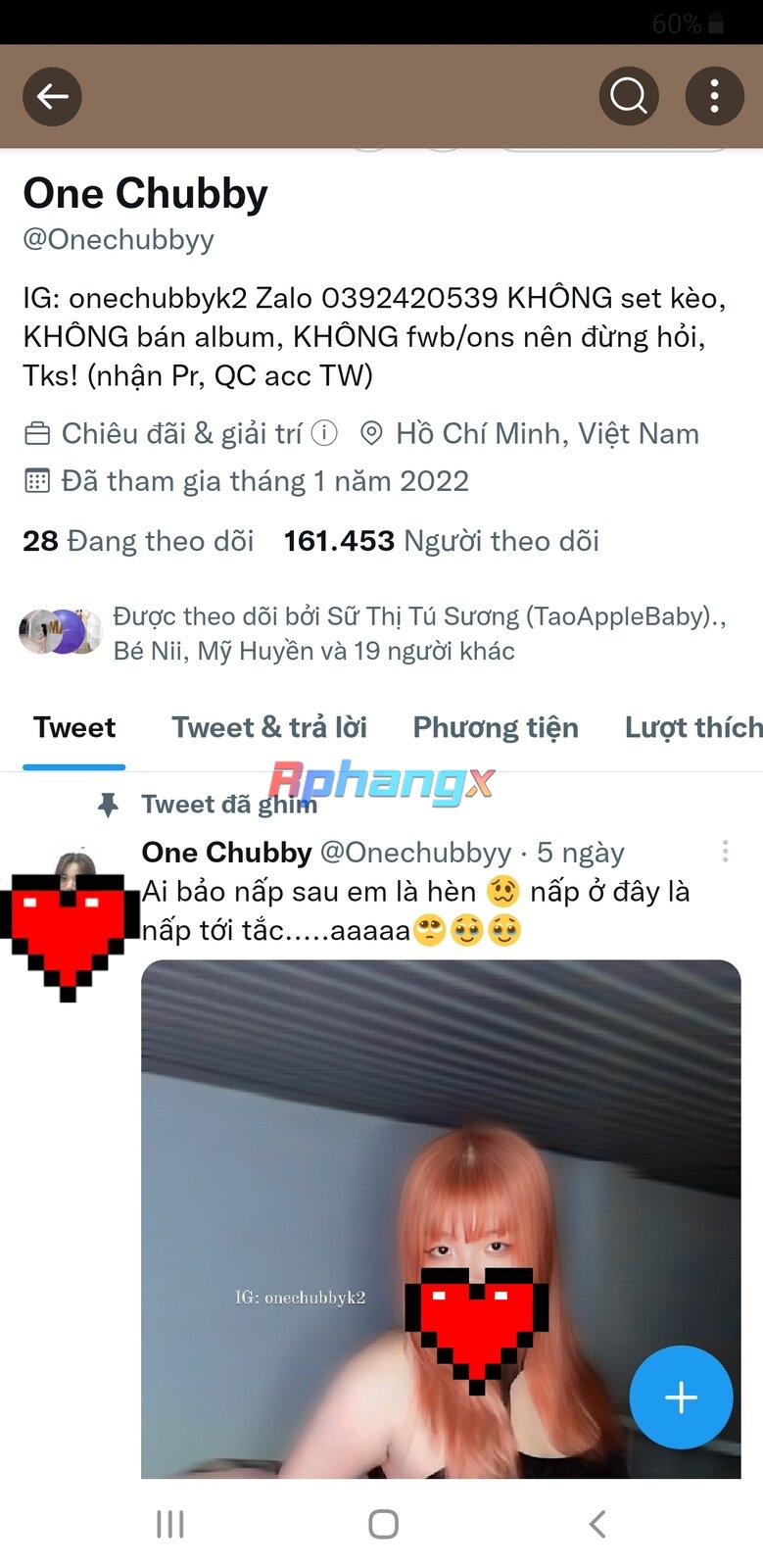Go back using the arrow button
Viewport: 763px width, 1568px height.
(x=52, y=96)
